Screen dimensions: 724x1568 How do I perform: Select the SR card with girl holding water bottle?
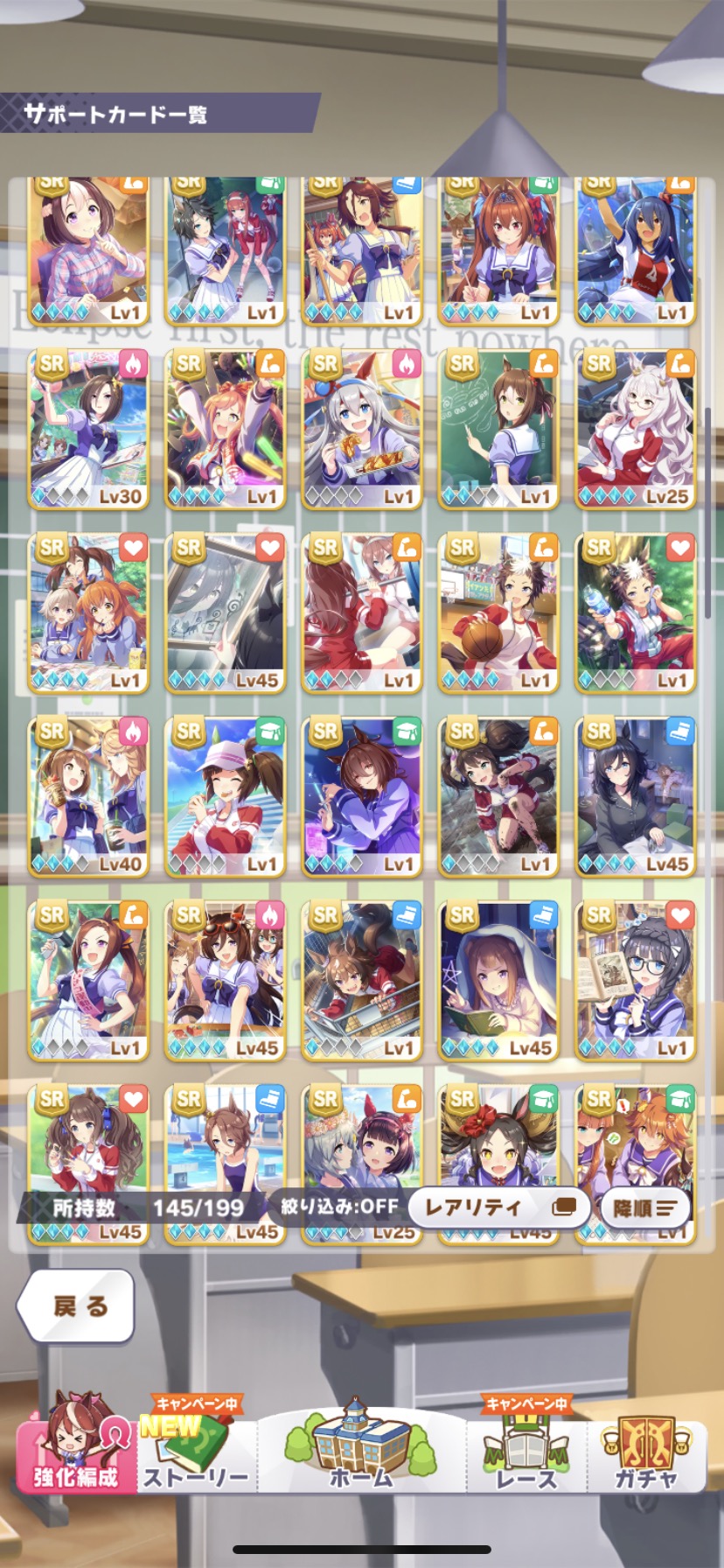coord(636,613)
